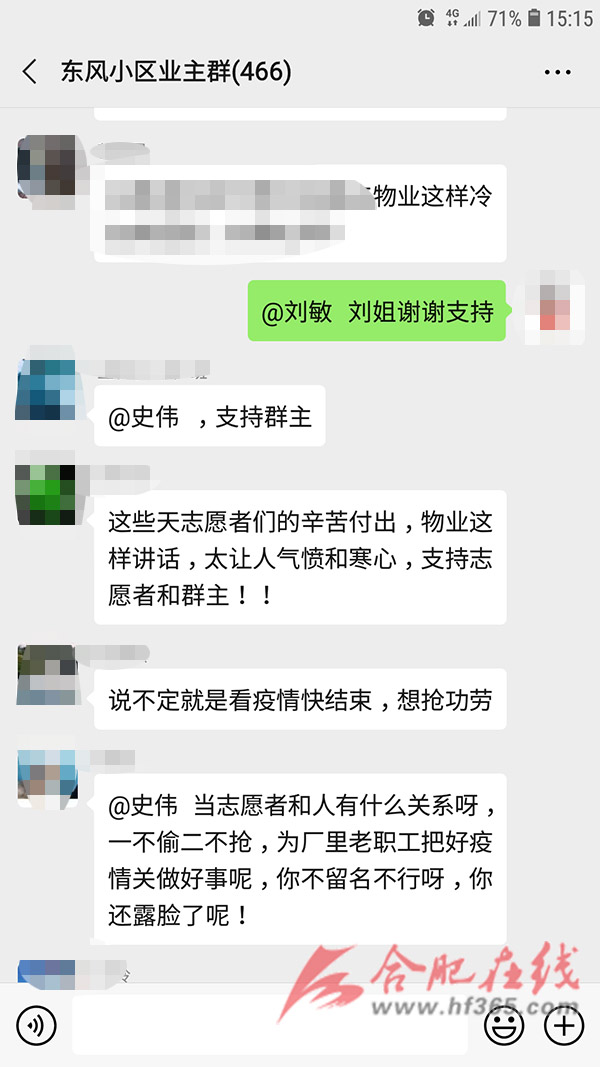This screenshot has height=1067, width=600.
Task: Go back from the 东风小区业主群 chat
Action: point(29,72)
